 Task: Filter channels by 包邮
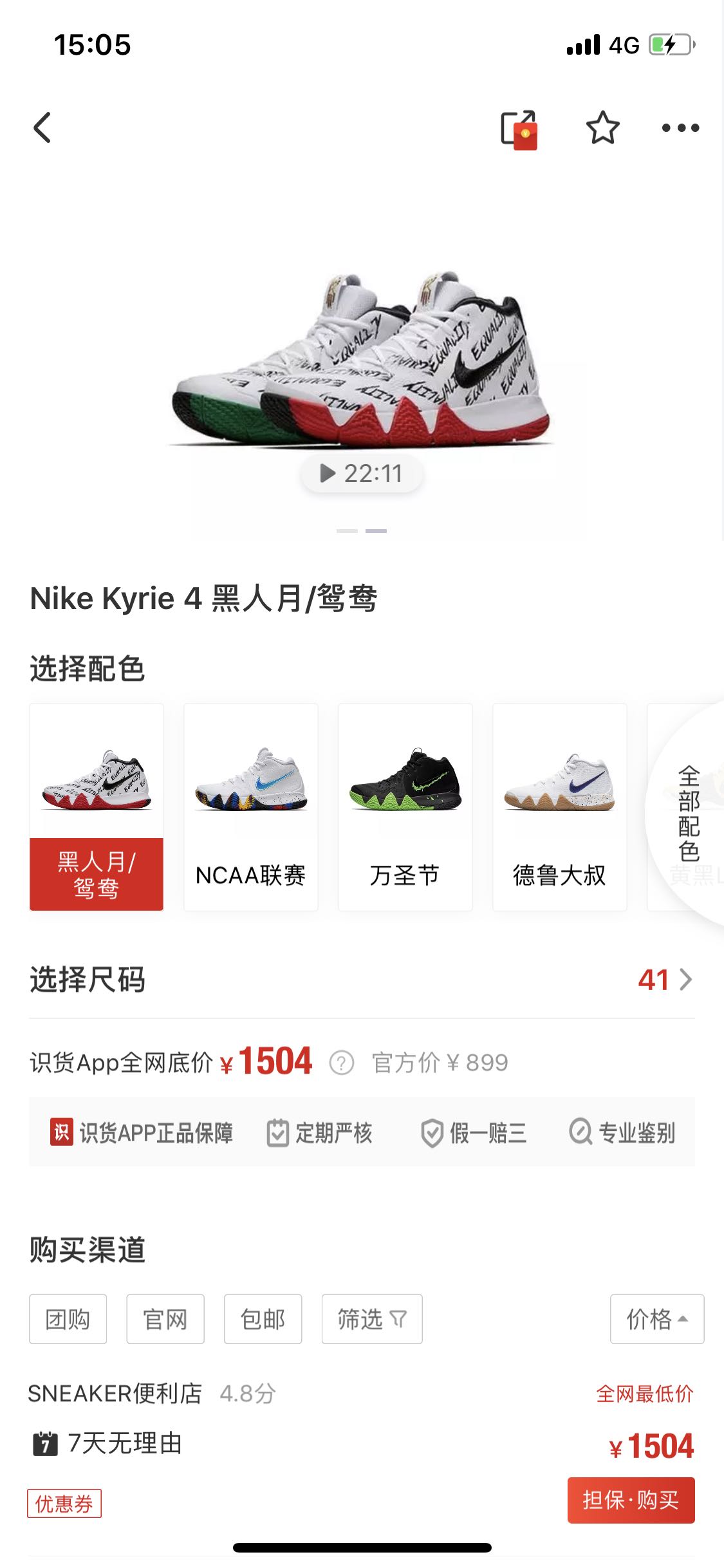[x=263, y=1319]
